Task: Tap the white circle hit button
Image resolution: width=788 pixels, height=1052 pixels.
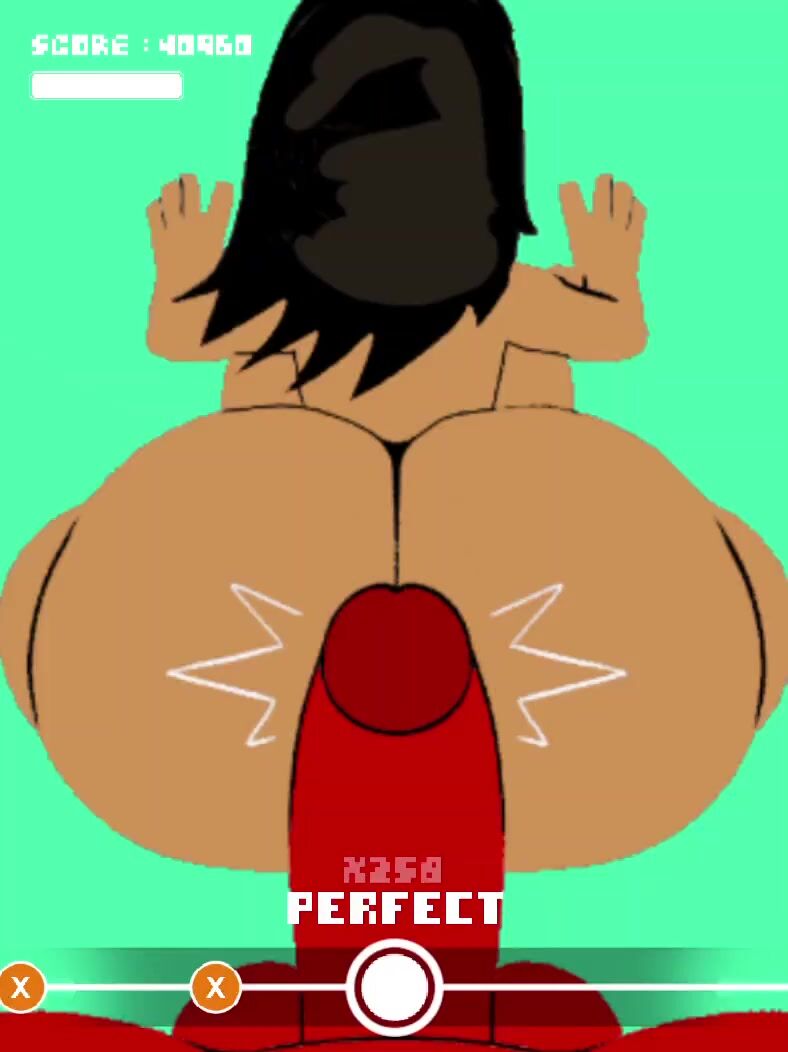Action: (395, 986)
